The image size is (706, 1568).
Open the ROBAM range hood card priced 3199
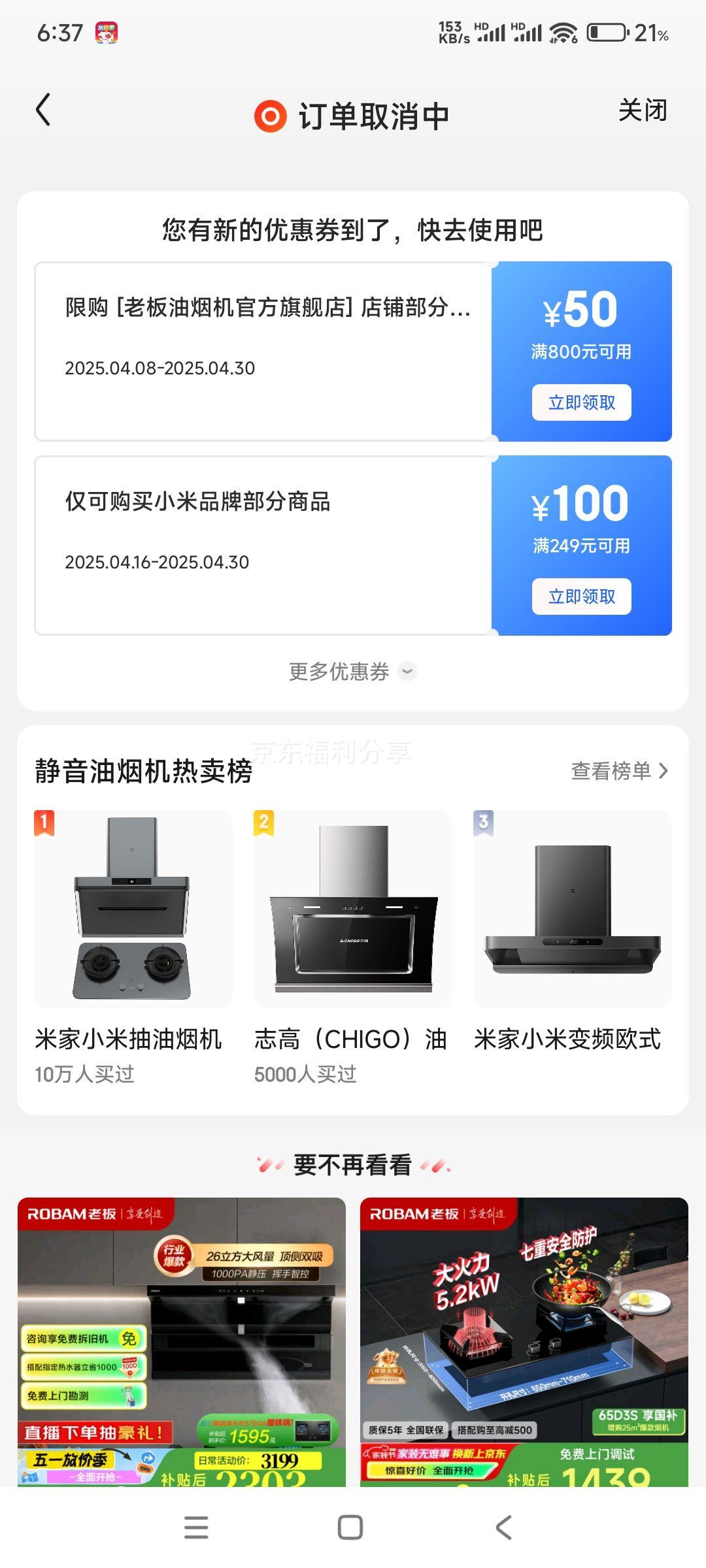tap(181, 1339)
